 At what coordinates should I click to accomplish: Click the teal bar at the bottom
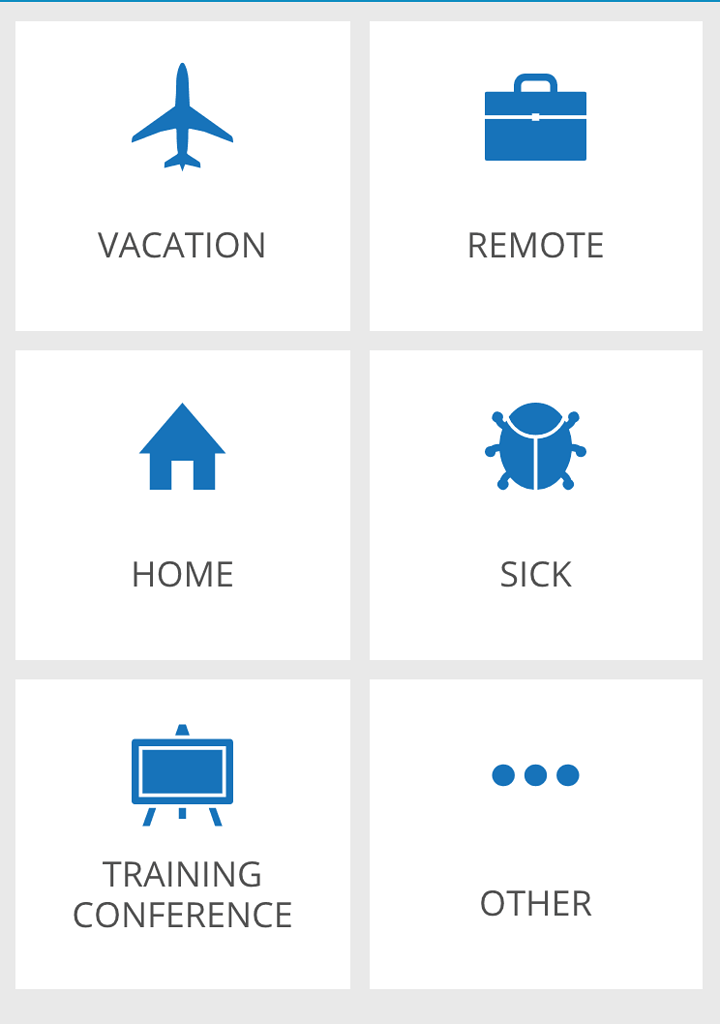click(360, 1020)
